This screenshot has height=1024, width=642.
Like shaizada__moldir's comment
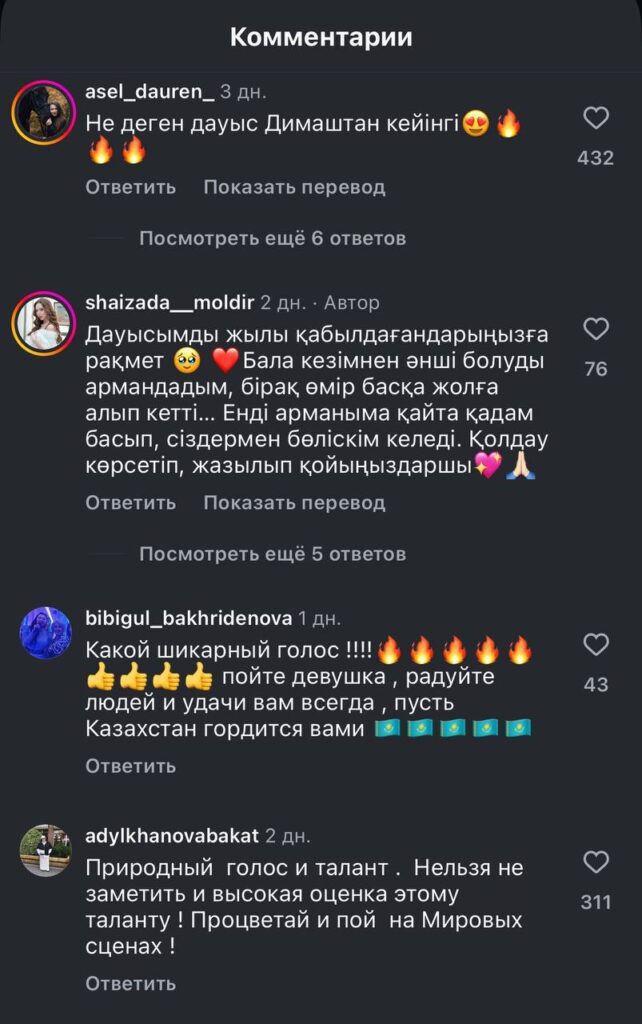[596, 329]
